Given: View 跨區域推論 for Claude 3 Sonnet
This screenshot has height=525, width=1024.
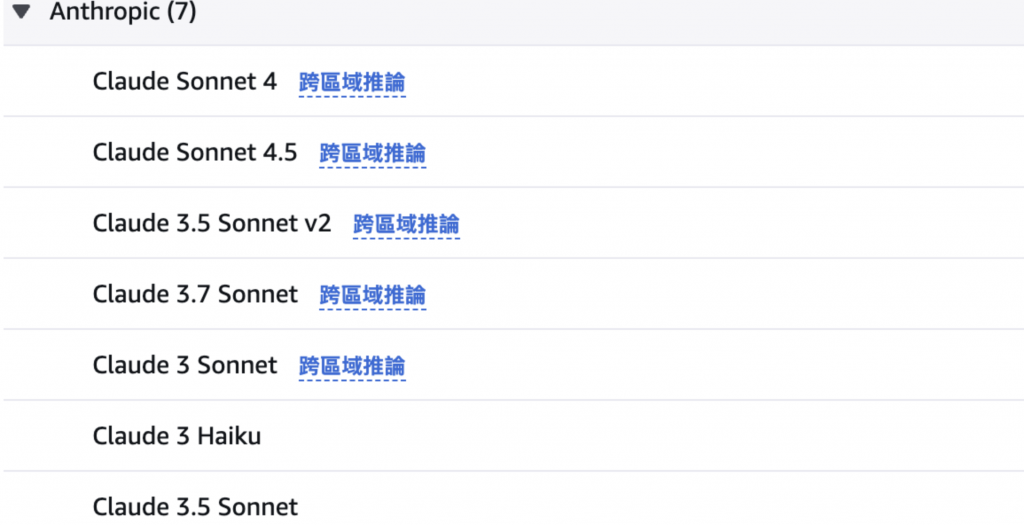Looking at the screenshot, I should 352,366.
